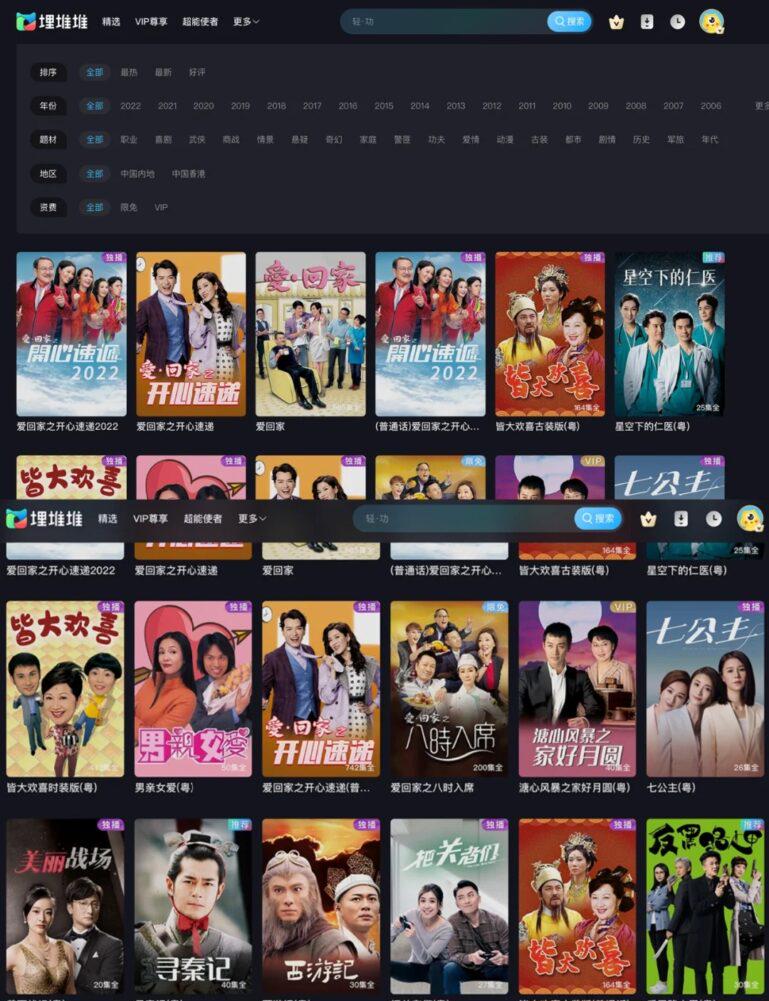The width and height of the screenshot is (769, 1001).
Task: Open 溏心风暴之家好月圆(粤)
Action: pos(577,689)
